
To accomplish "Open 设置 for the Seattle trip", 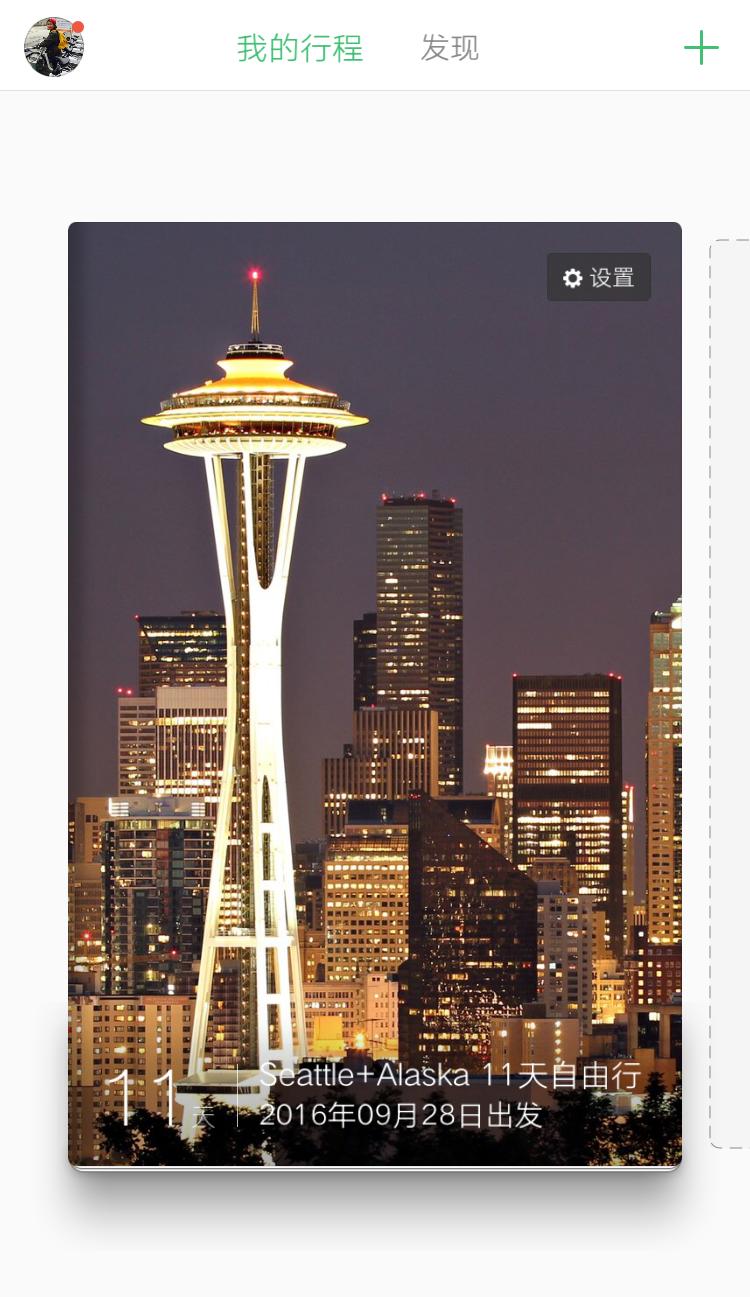I will pyautogui.click(x=599, y=277).
